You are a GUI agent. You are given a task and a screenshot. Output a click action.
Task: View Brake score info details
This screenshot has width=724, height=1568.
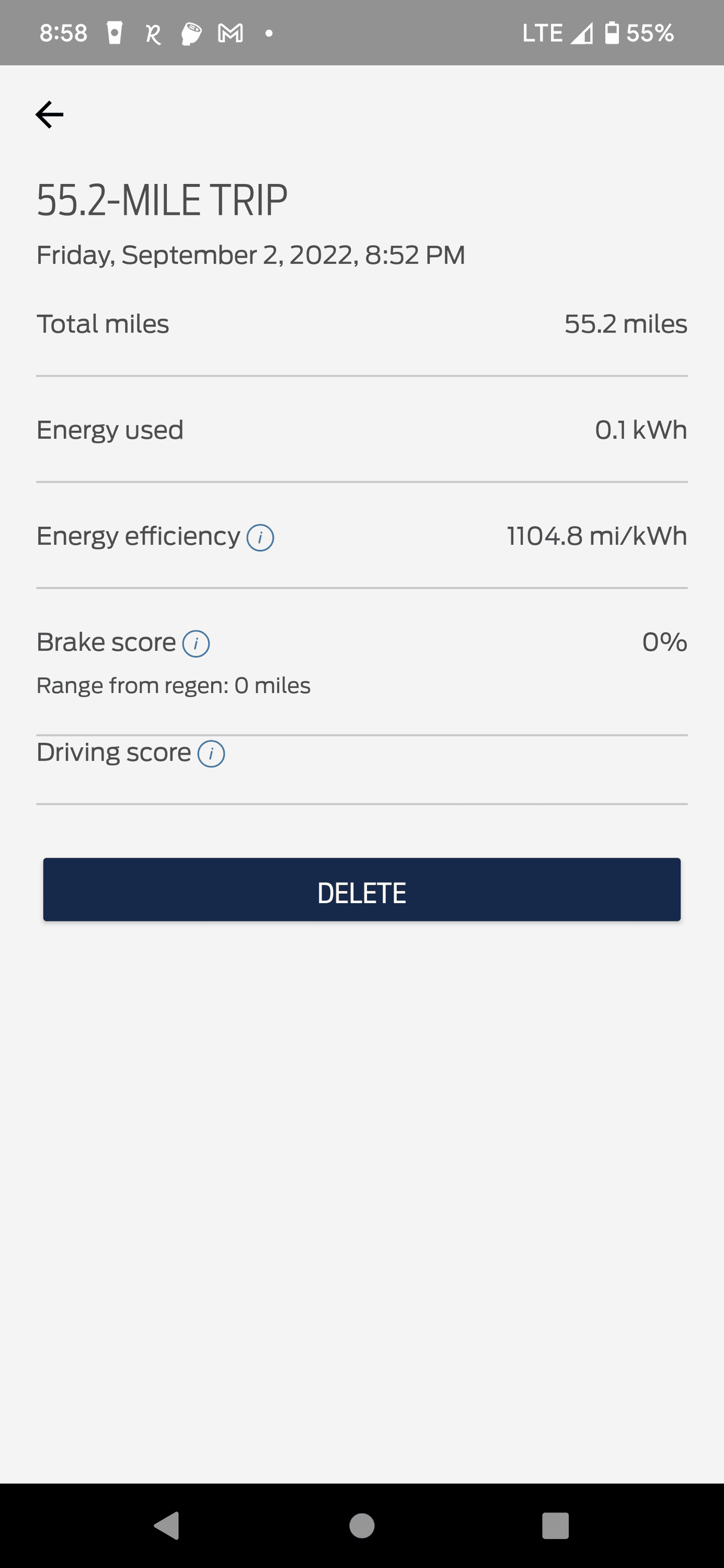[196, 644]
